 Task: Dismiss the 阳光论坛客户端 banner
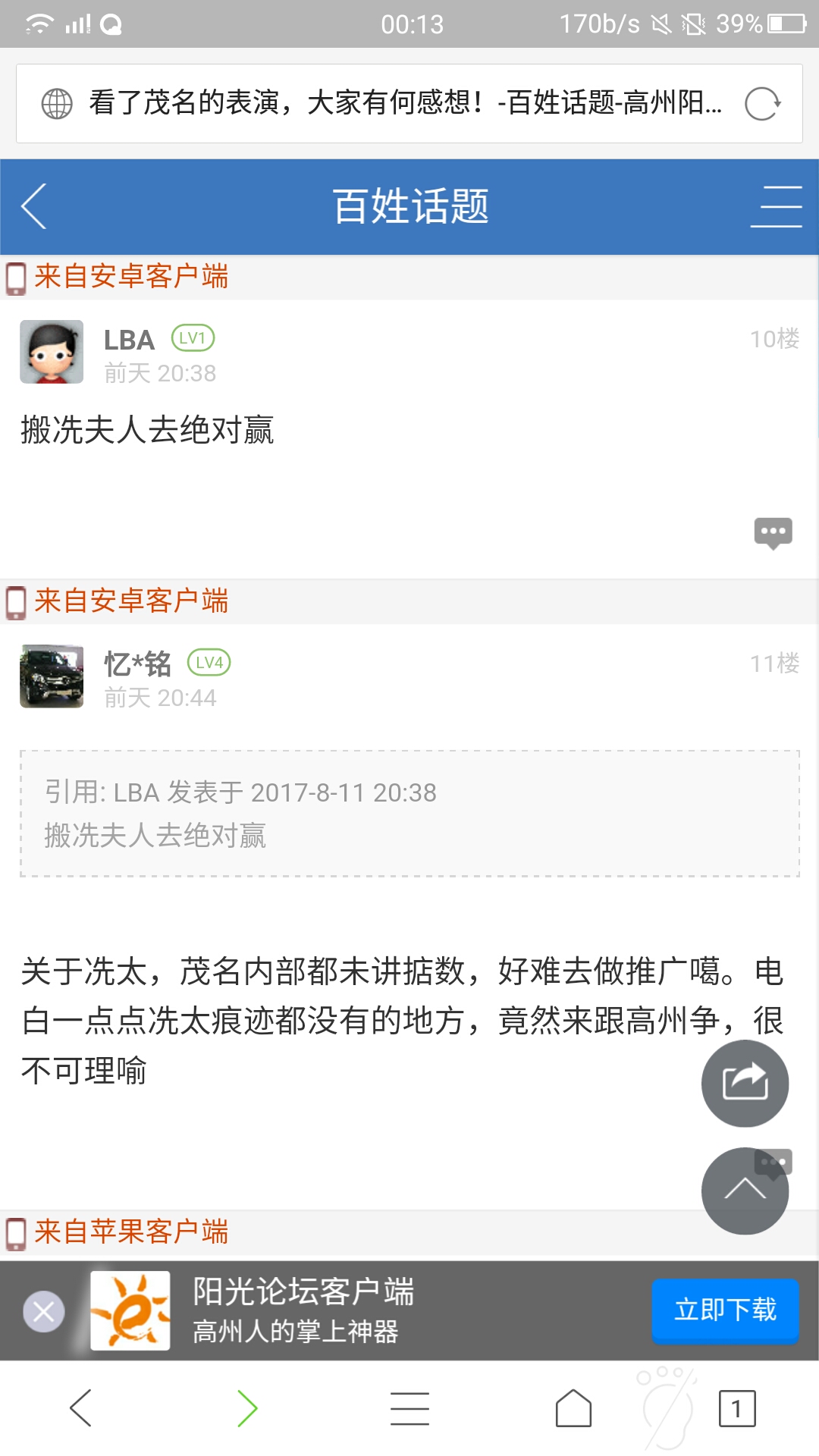click(x=44, y=1311)
